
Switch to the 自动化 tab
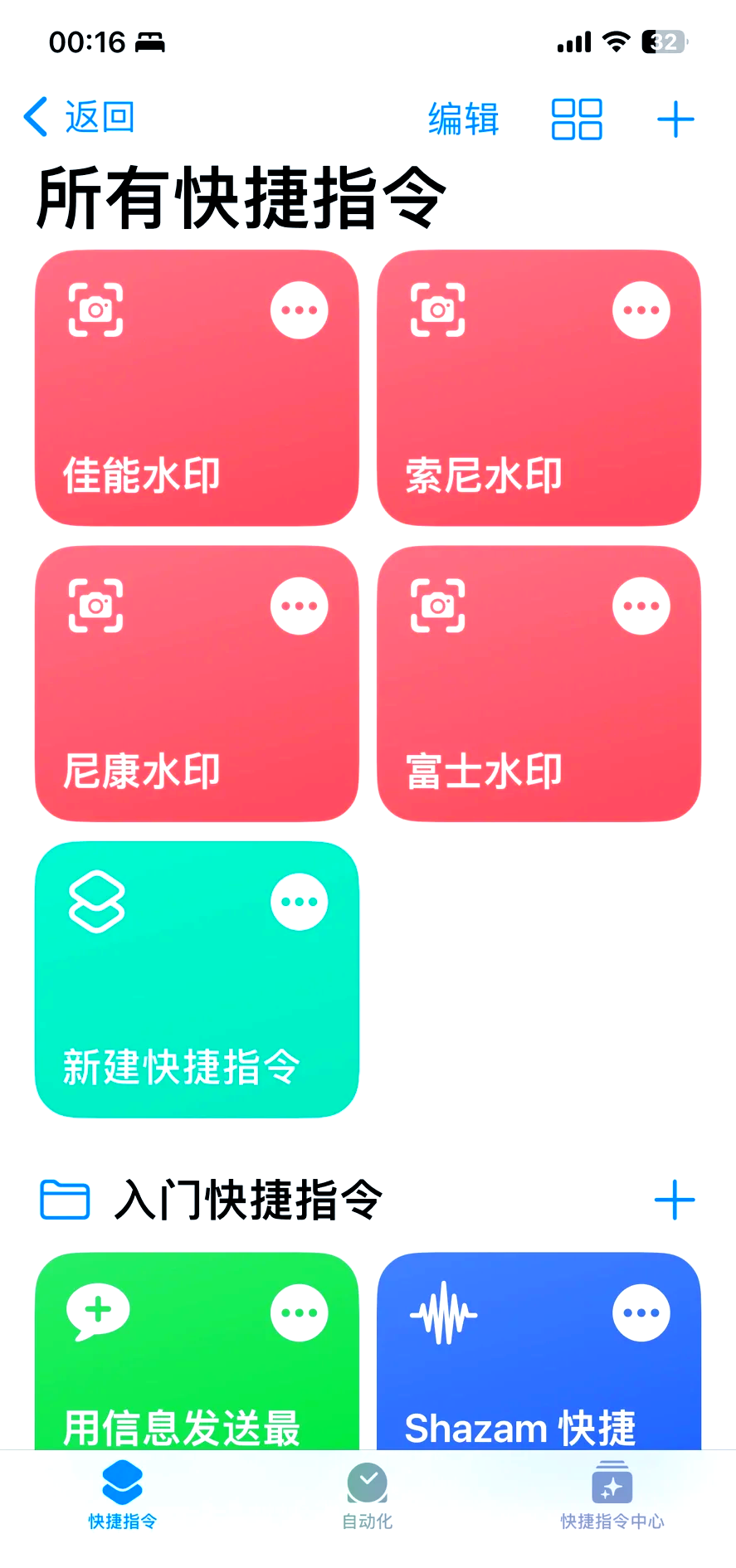click(368, 1496)
